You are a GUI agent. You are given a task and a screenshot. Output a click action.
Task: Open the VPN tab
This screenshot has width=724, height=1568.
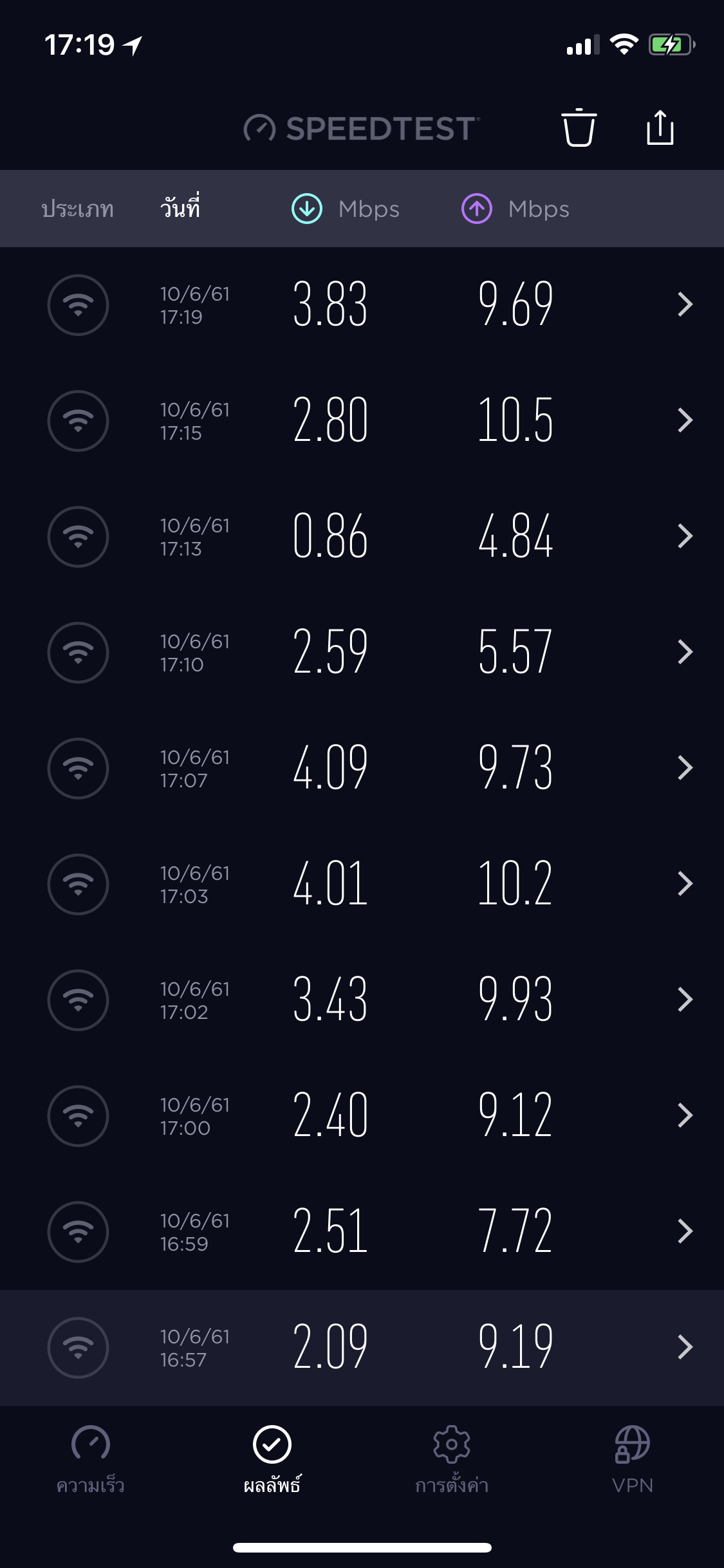[633, 1459]
